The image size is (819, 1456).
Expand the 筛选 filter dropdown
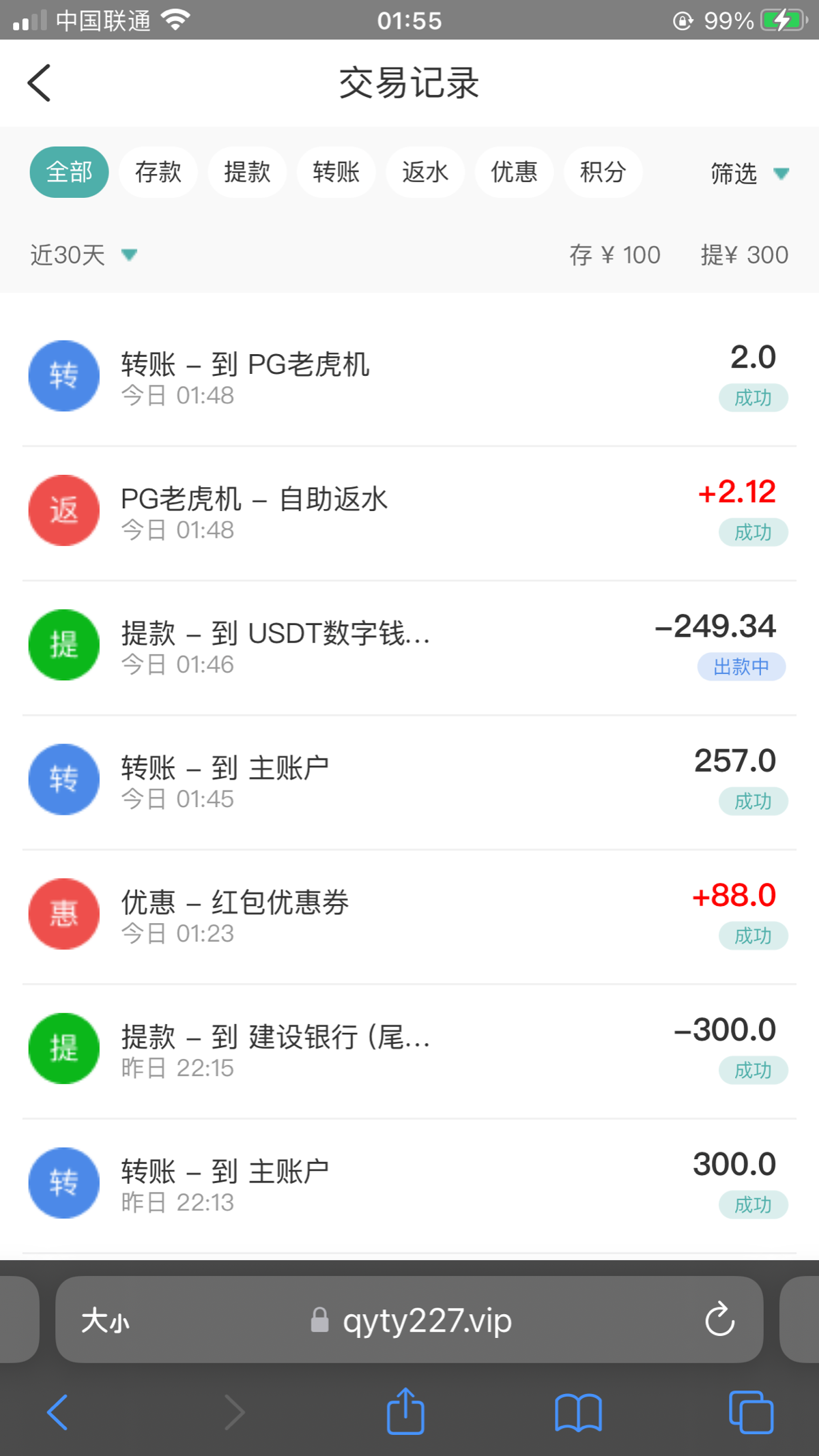(749, 173)
